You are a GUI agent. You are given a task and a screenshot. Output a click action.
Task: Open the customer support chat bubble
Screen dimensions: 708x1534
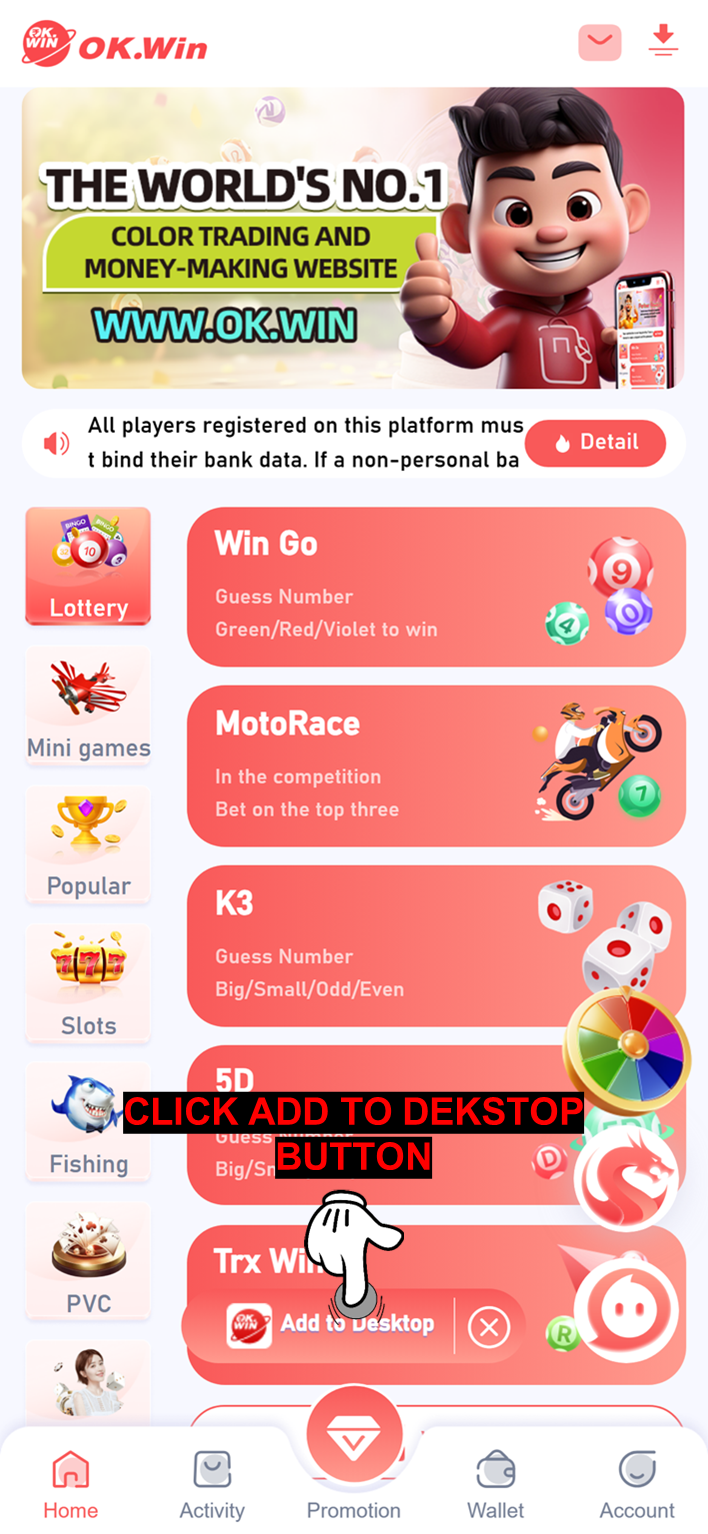627,1311
